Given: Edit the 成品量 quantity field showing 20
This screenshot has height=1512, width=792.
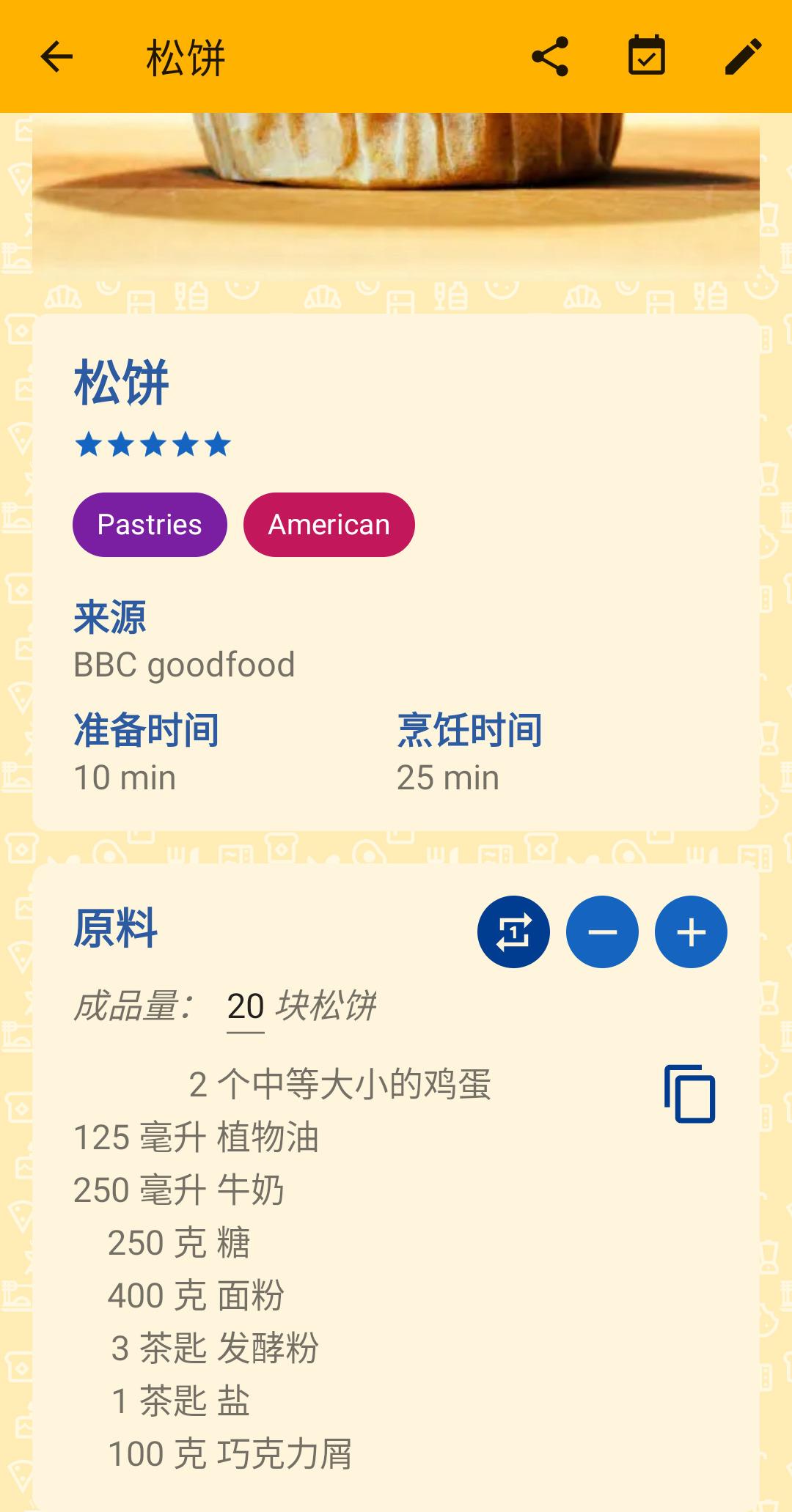Looking at the screenshot, I should pos(246,1006).
